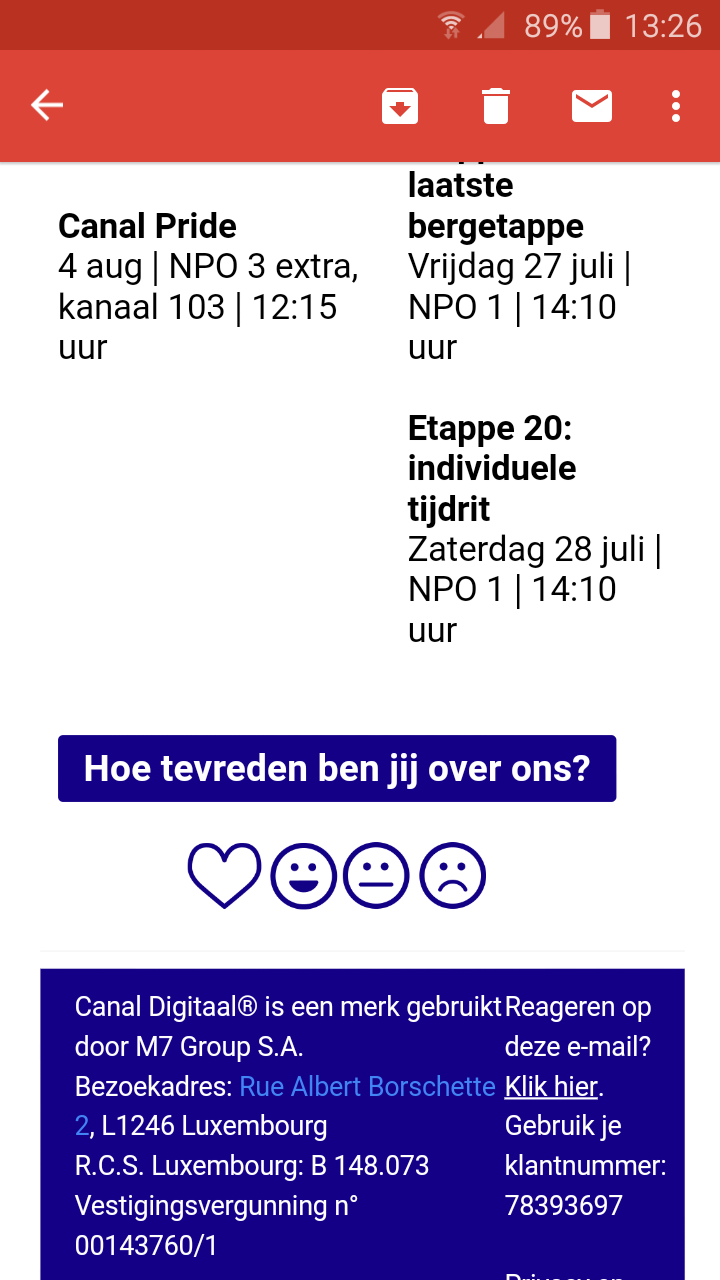720x1280 pixels.
Task: Follow the Klik hier link
Action: [x=551, y=1086]
